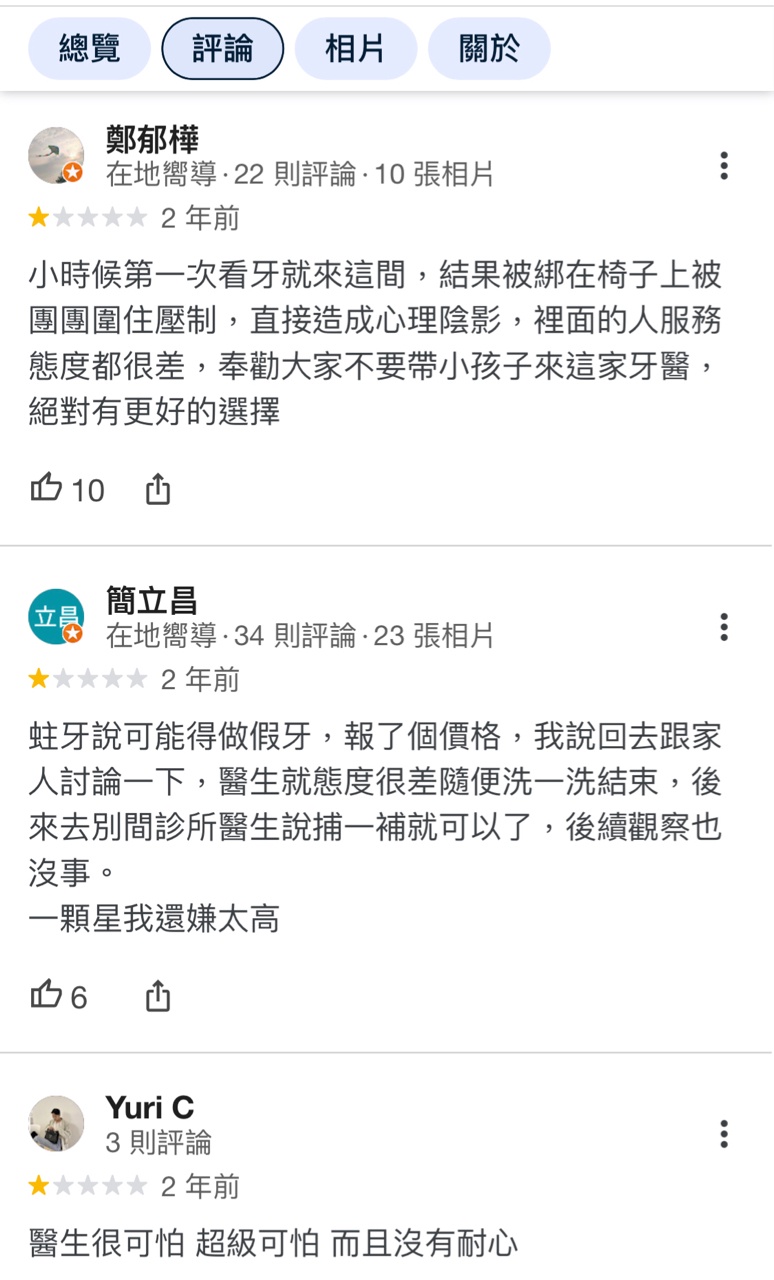Screen dimensions: 774x1280
Task: Share 鄭郁樺's review
Action: pyautogui.click(x=158, y=490)
